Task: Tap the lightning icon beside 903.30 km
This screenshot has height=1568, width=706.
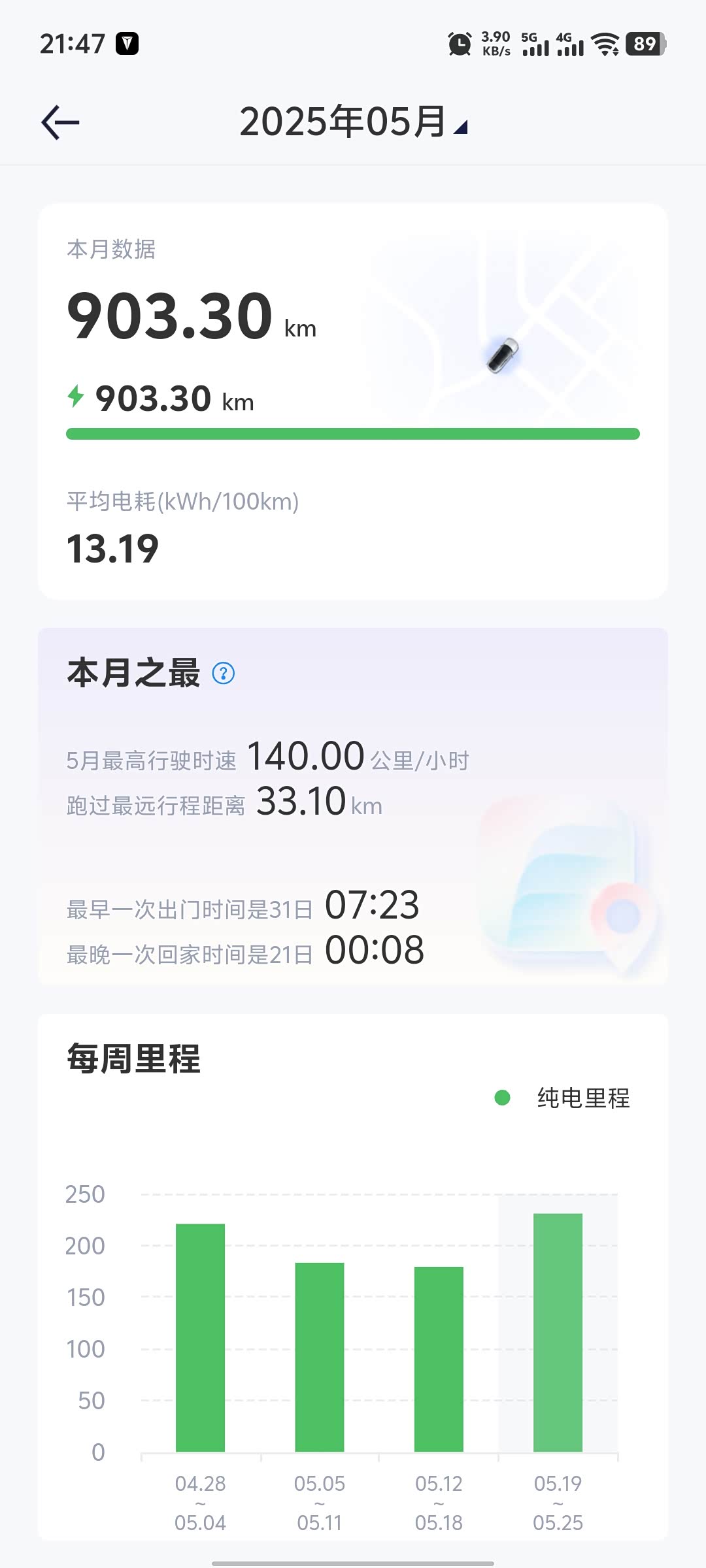Action: [x=76, y=397]
